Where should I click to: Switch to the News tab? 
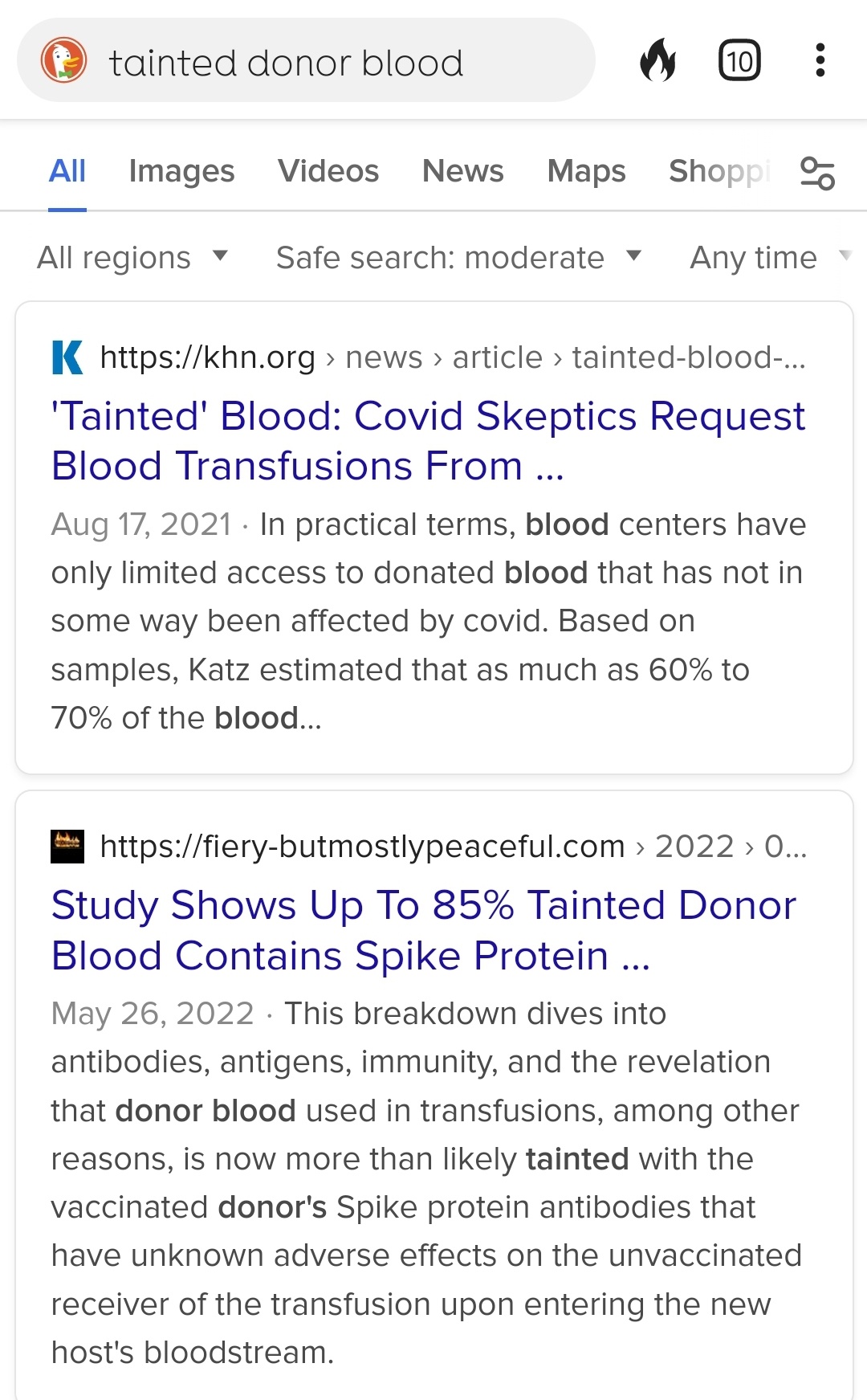[463, 171]
